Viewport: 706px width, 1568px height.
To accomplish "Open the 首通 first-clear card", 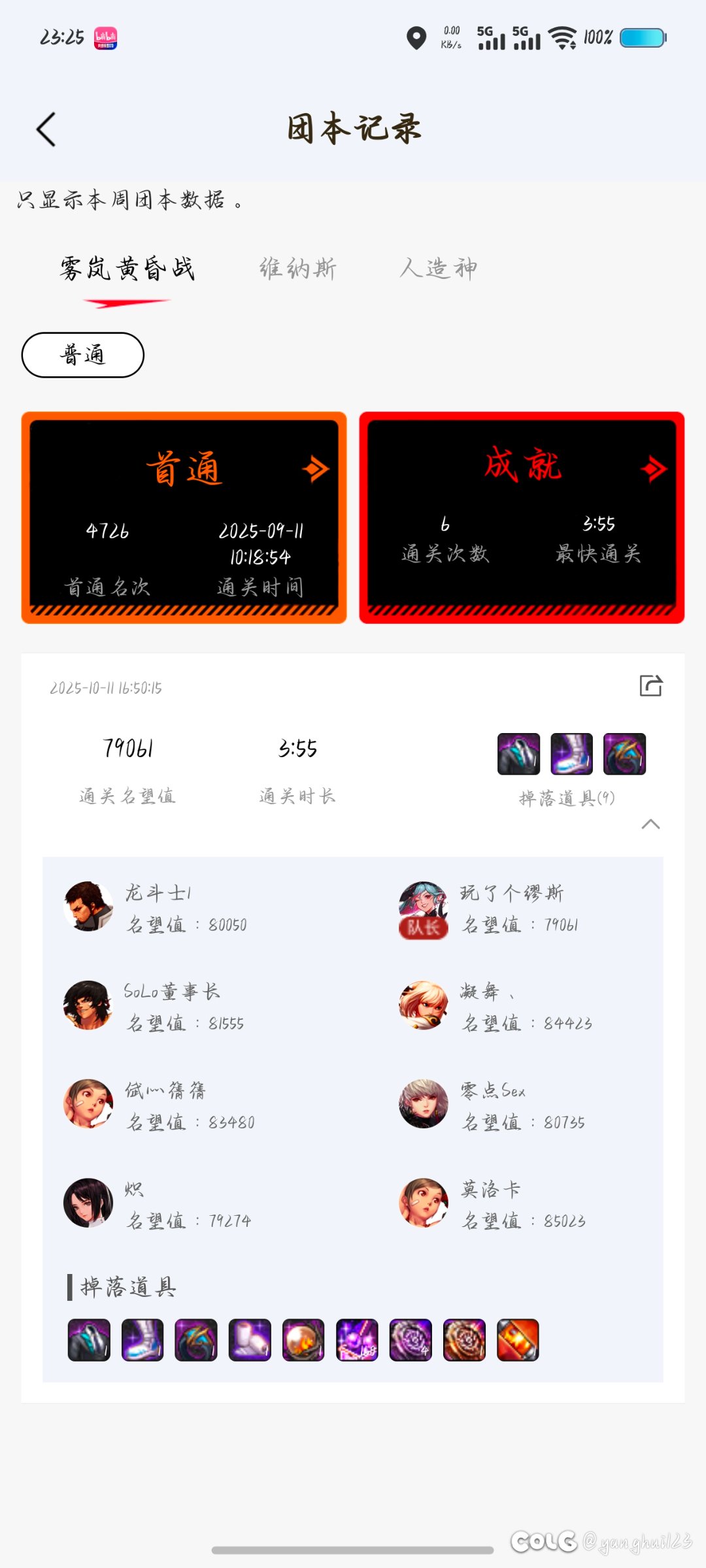I will point(184,517).
